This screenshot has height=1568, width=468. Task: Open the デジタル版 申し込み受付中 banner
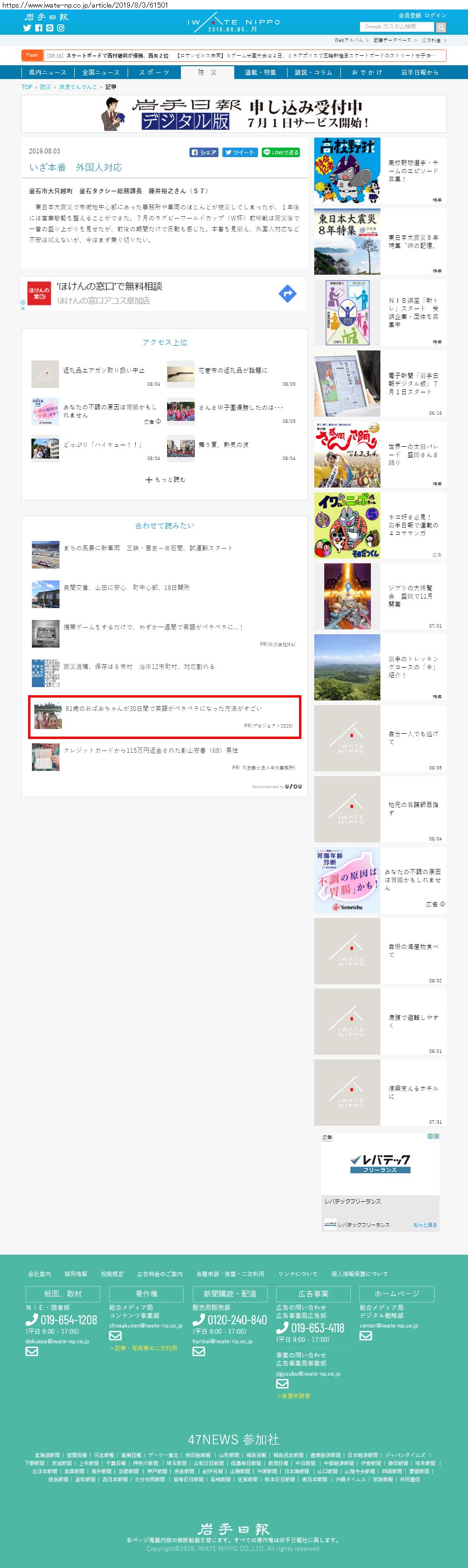click(x=234, y=114)
